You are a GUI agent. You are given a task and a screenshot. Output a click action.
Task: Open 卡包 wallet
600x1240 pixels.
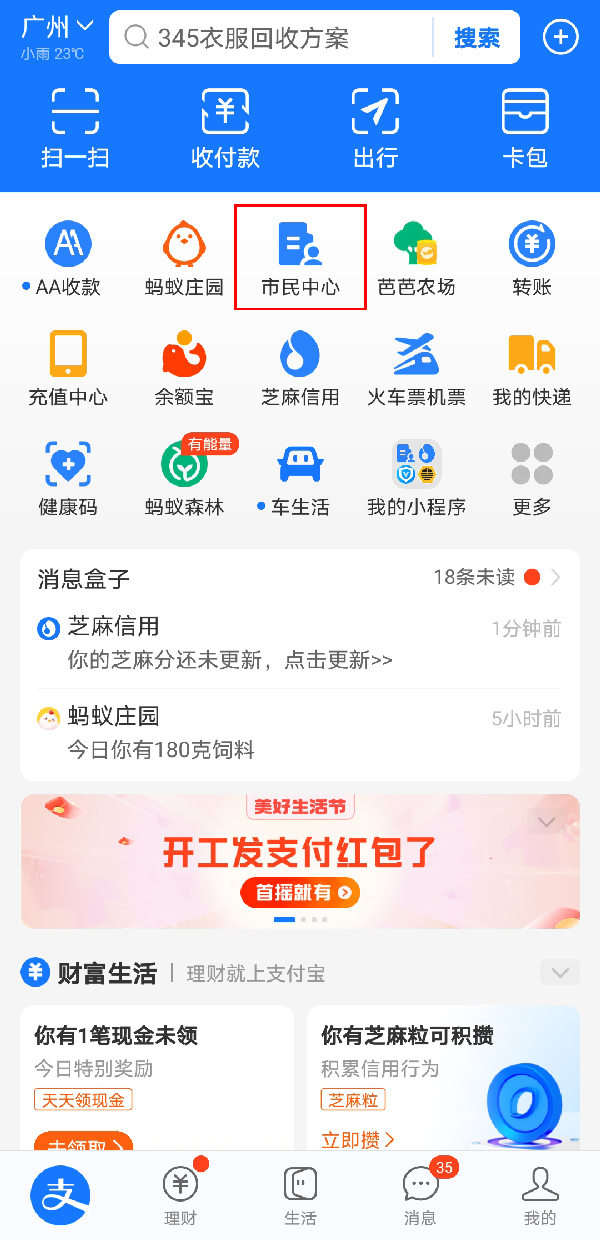525,127
